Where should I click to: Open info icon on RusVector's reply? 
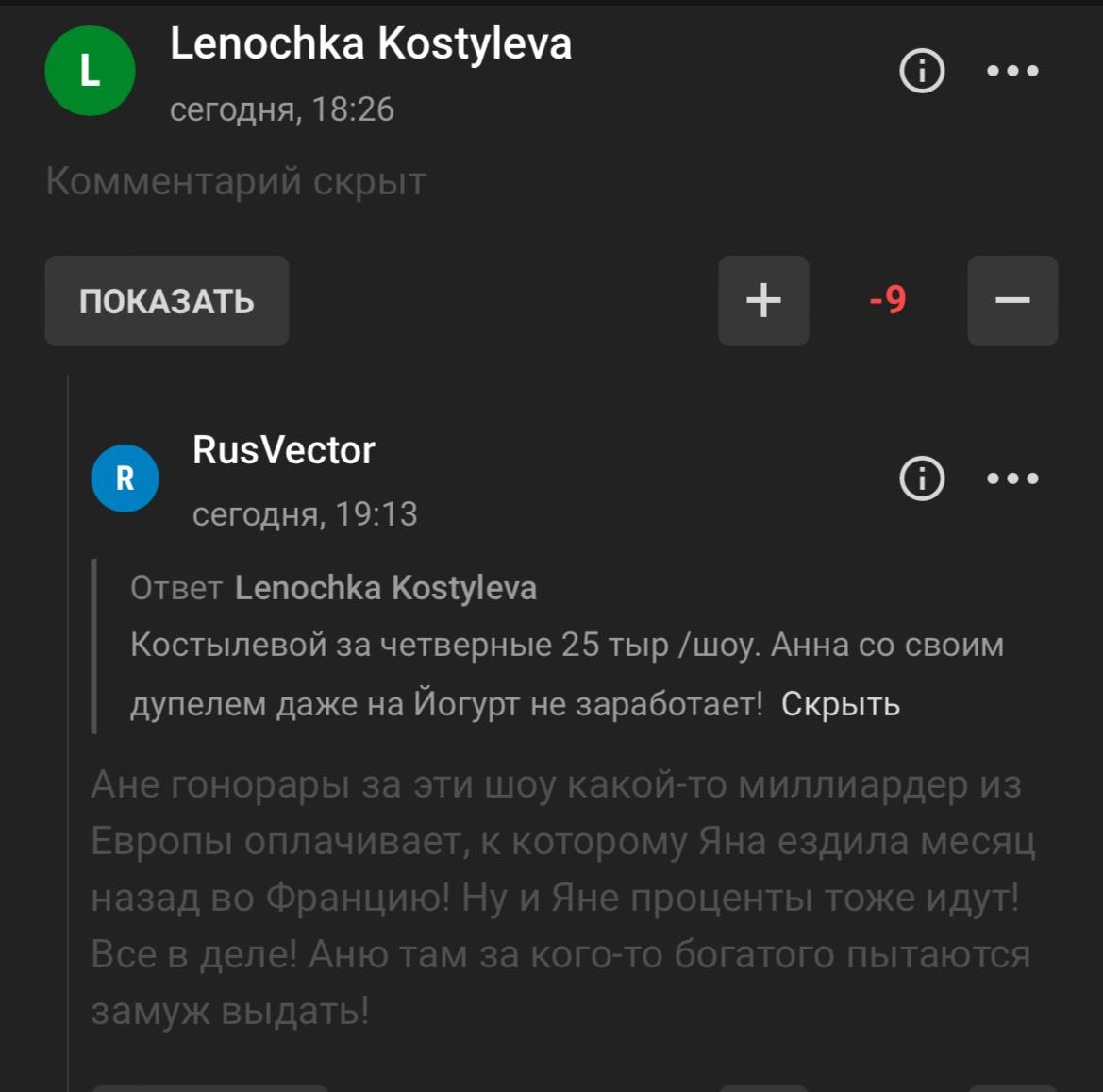[922, 479]
